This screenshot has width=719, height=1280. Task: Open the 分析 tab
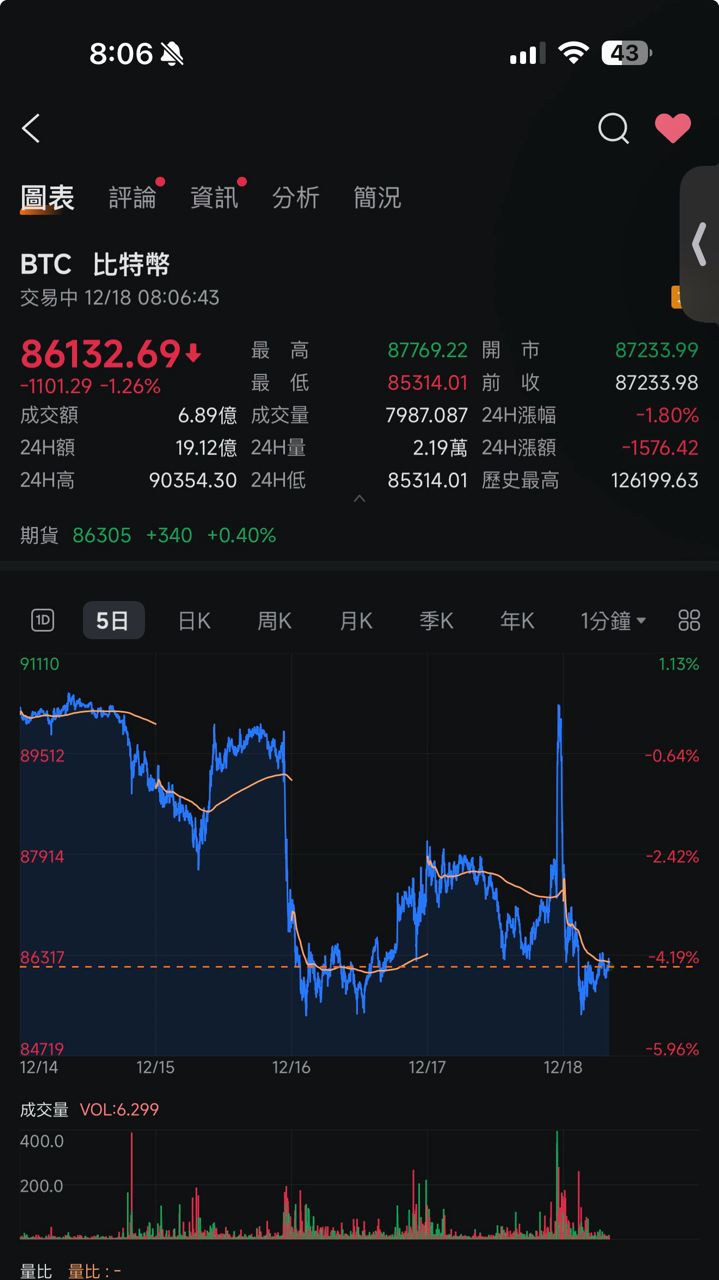[296, 198]
